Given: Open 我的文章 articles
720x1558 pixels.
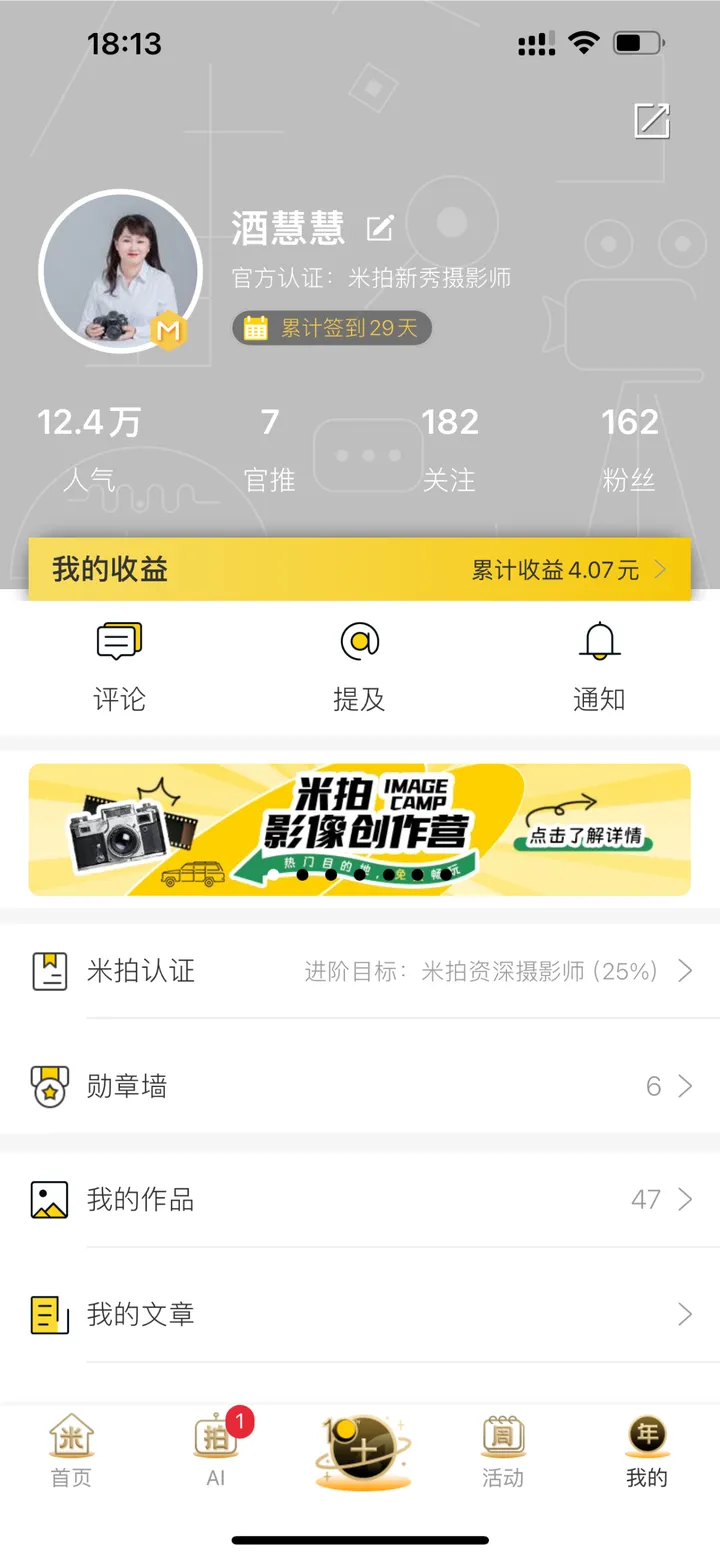Looking at the screenshot, I should point(360,1314).
